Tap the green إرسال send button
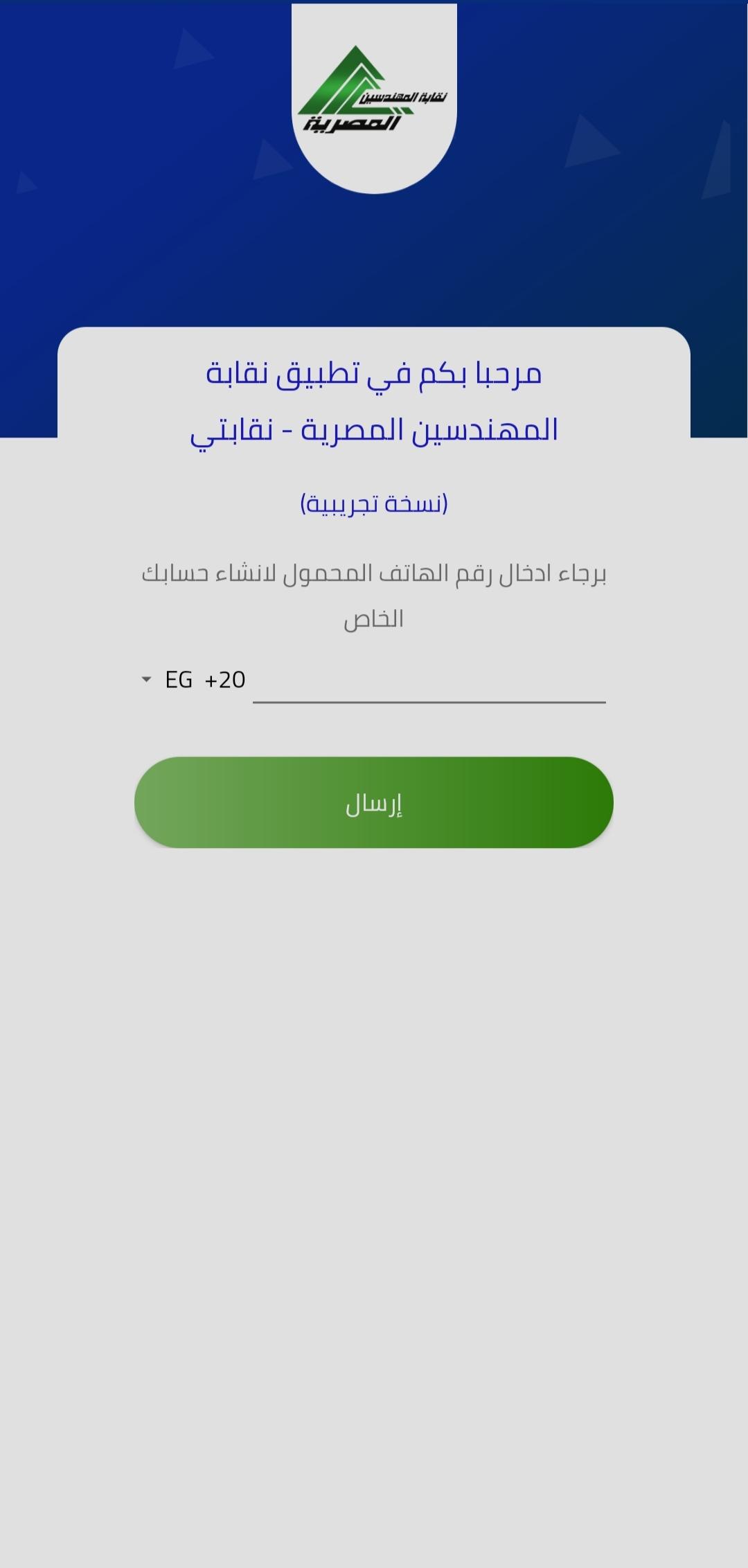 point(374,802)
